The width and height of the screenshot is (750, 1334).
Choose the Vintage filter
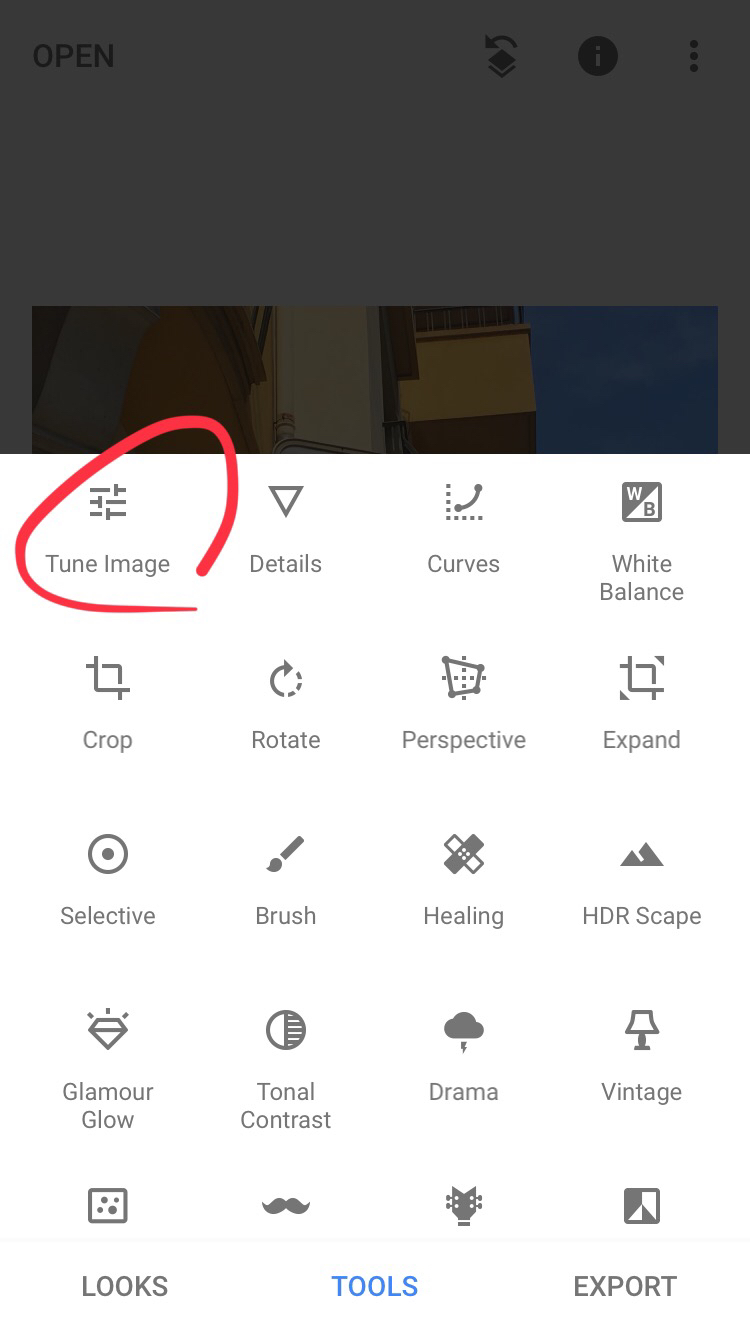point(642,1058)
